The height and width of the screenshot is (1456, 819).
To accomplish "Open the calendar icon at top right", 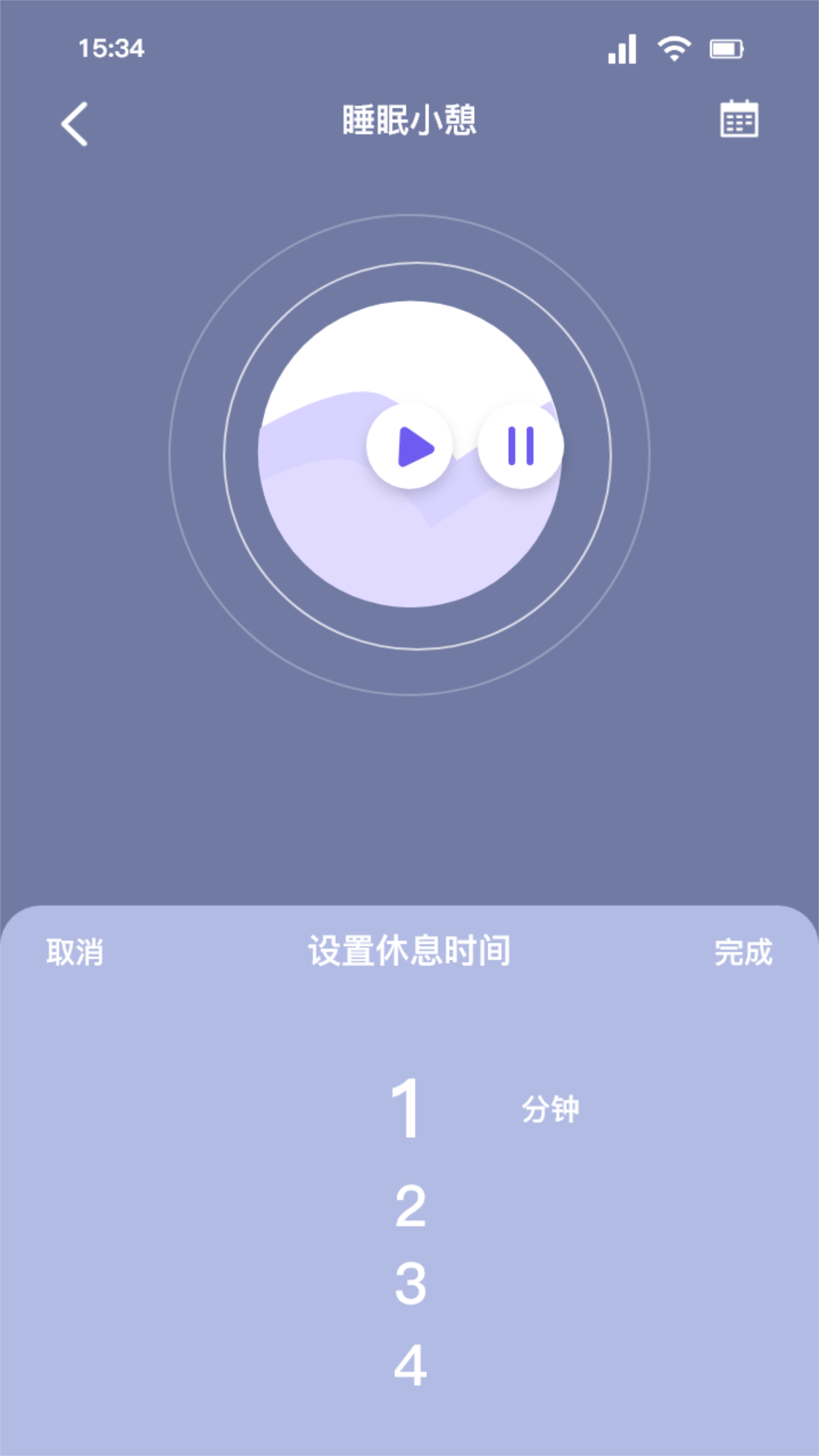I will click(x=738, y=120).
